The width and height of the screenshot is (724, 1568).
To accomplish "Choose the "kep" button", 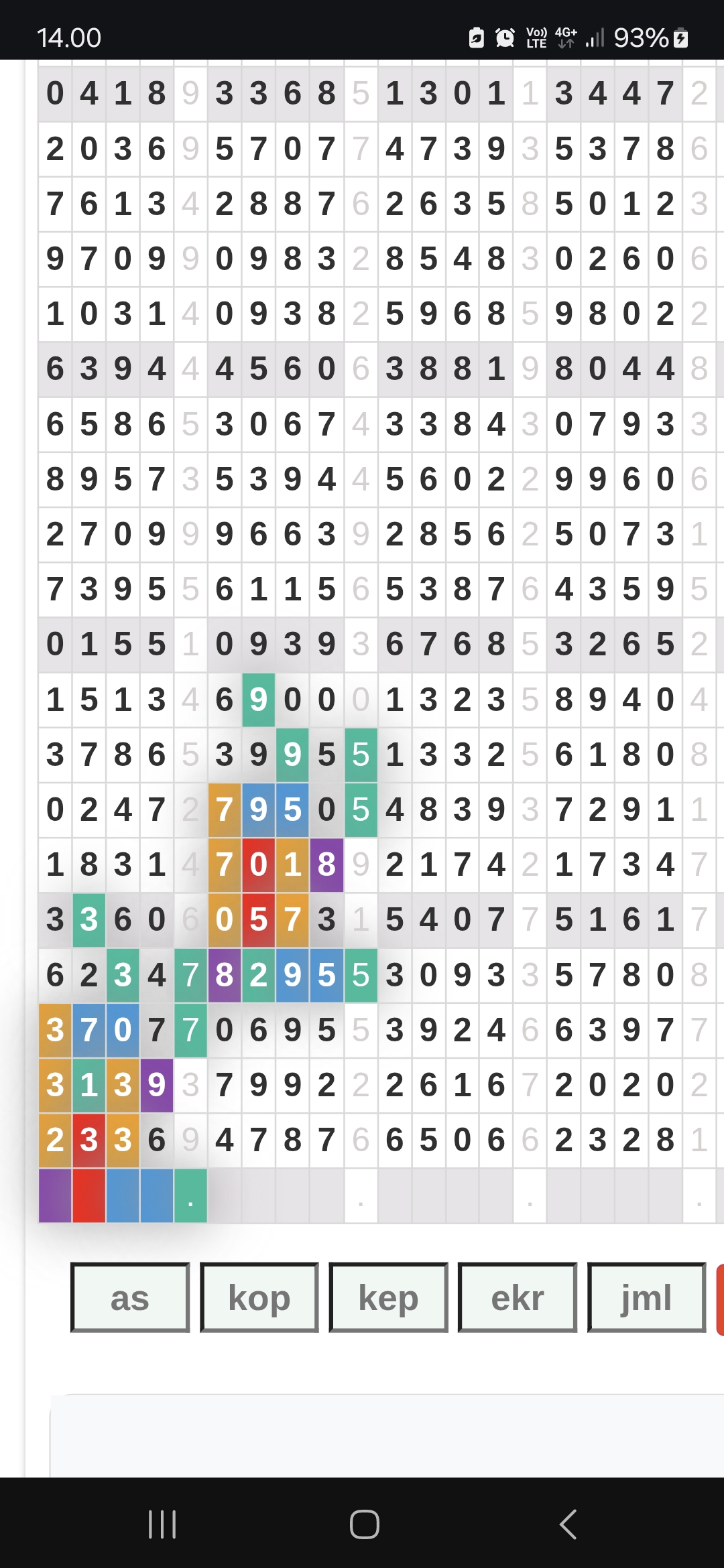I will coord(388,1297).
